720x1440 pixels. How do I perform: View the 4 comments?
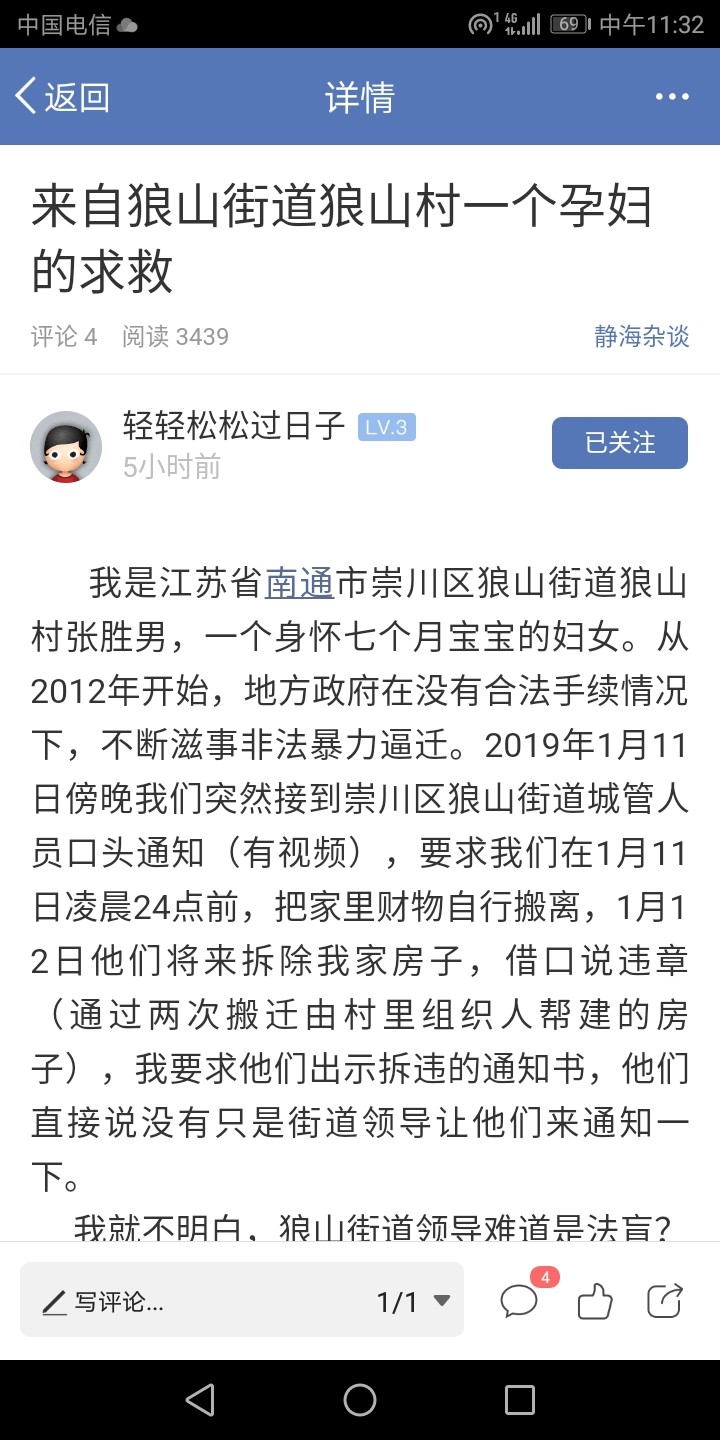click(x=520, y=1299)
